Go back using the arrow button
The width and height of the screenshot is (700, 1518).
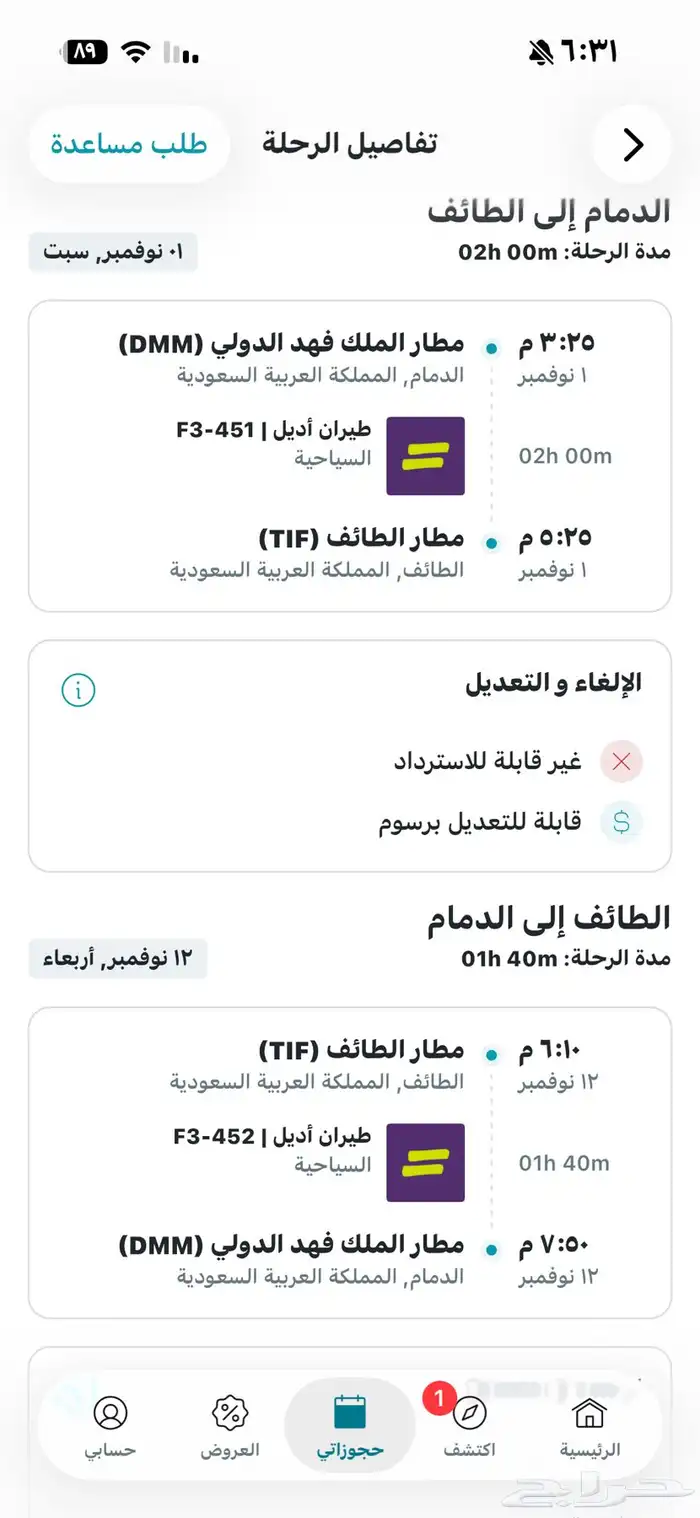pyautogui.click(x=632, y=145)
